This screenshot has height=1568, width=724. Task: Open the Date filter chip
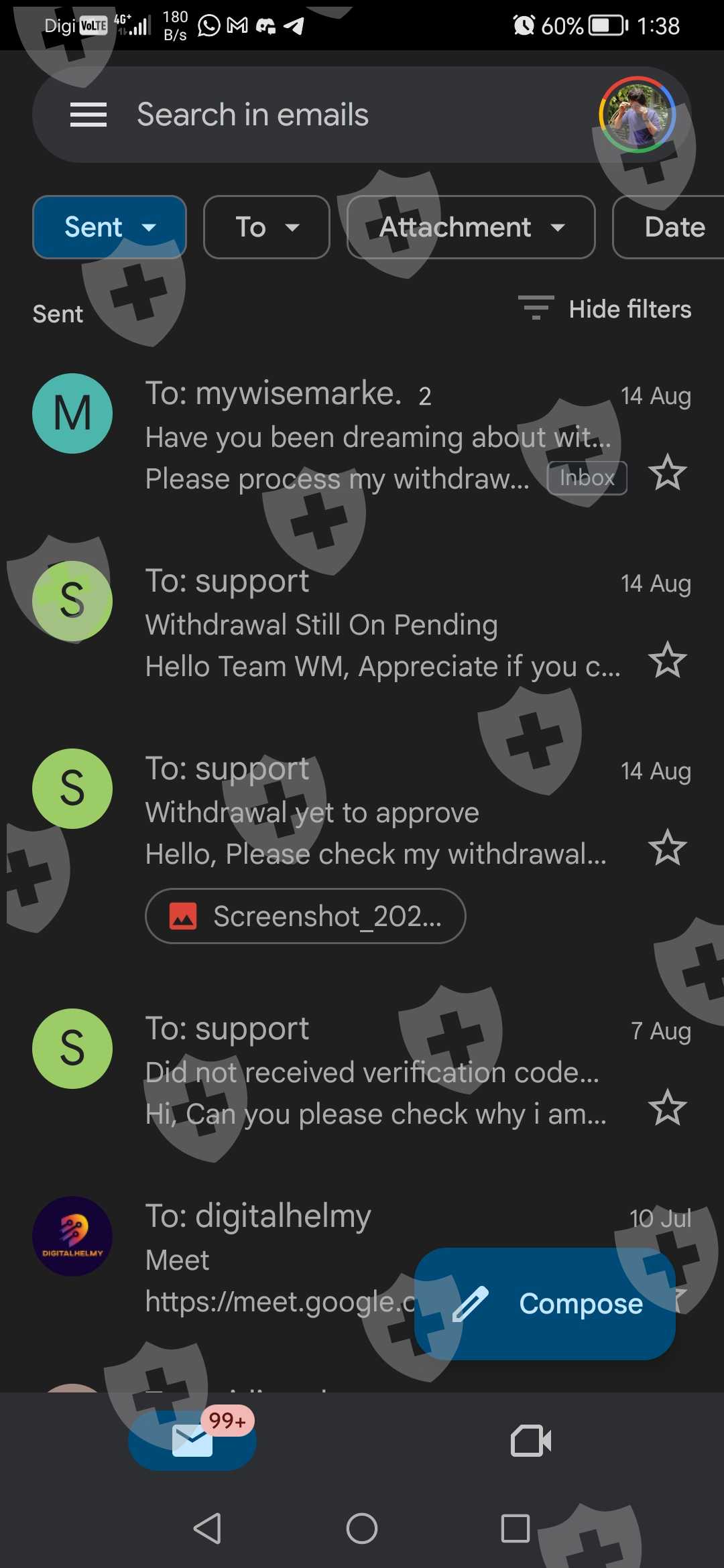point(669,227)
